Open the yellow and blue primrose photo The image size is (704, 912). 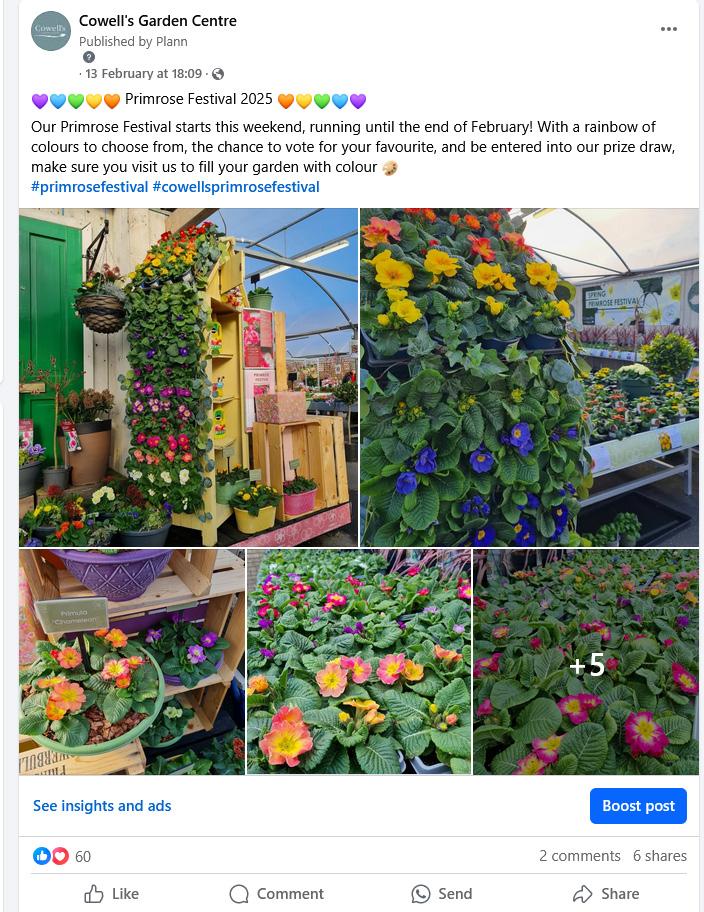coord(529,377)
